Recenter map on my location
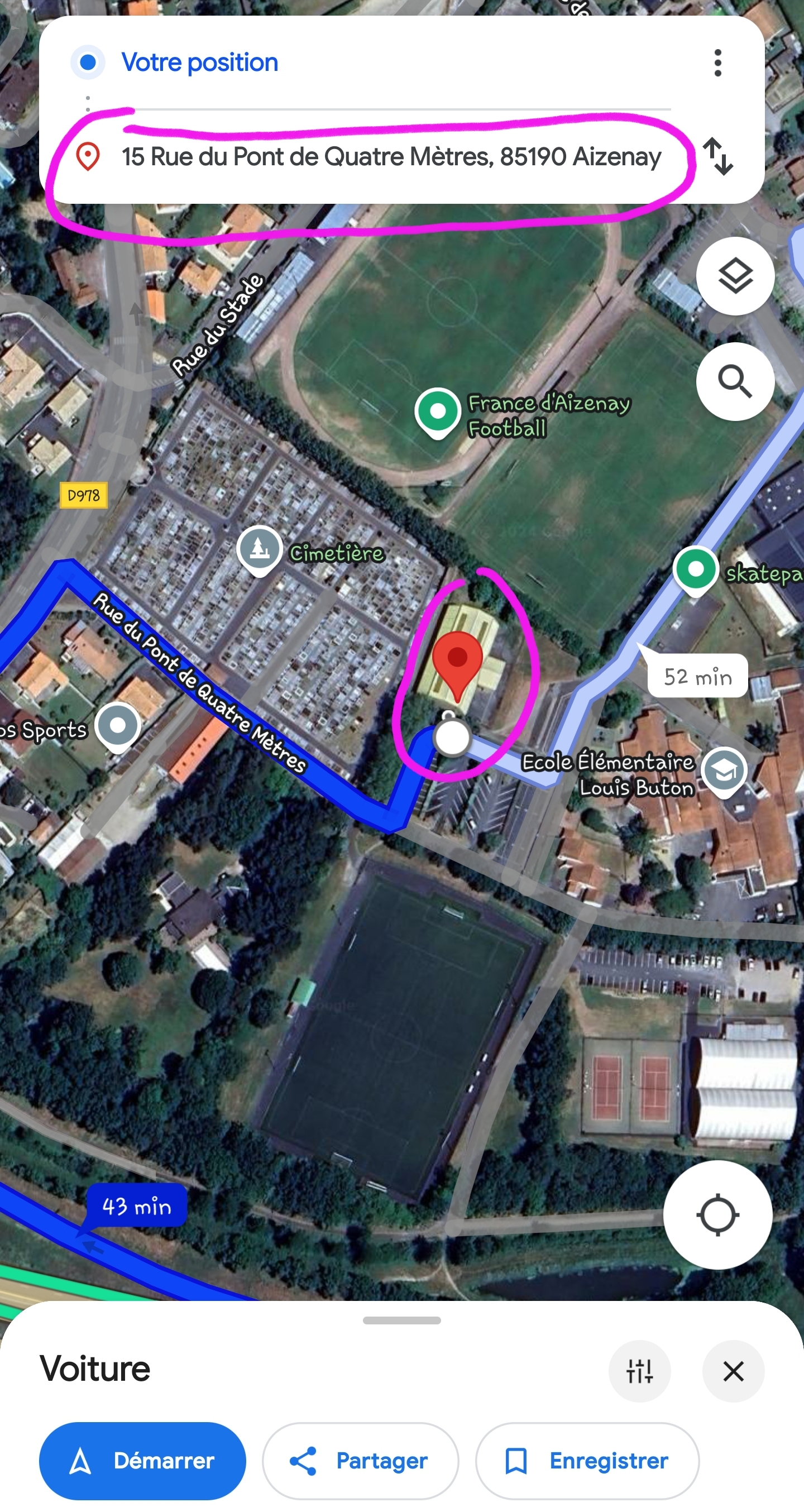 pos(717,1214)
